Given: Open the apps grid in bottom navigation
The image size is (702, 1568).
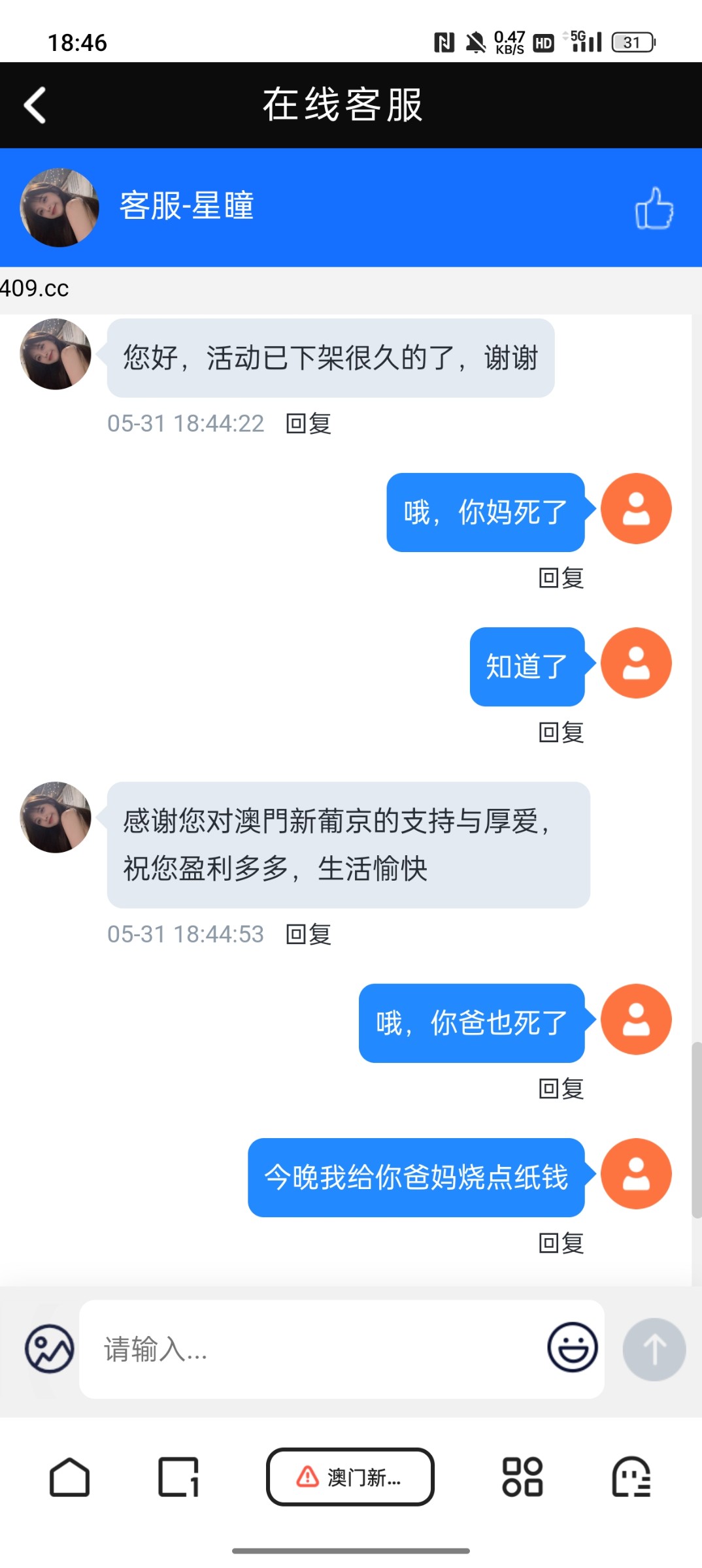Looking at the screenshot, I should [522, 1480].
